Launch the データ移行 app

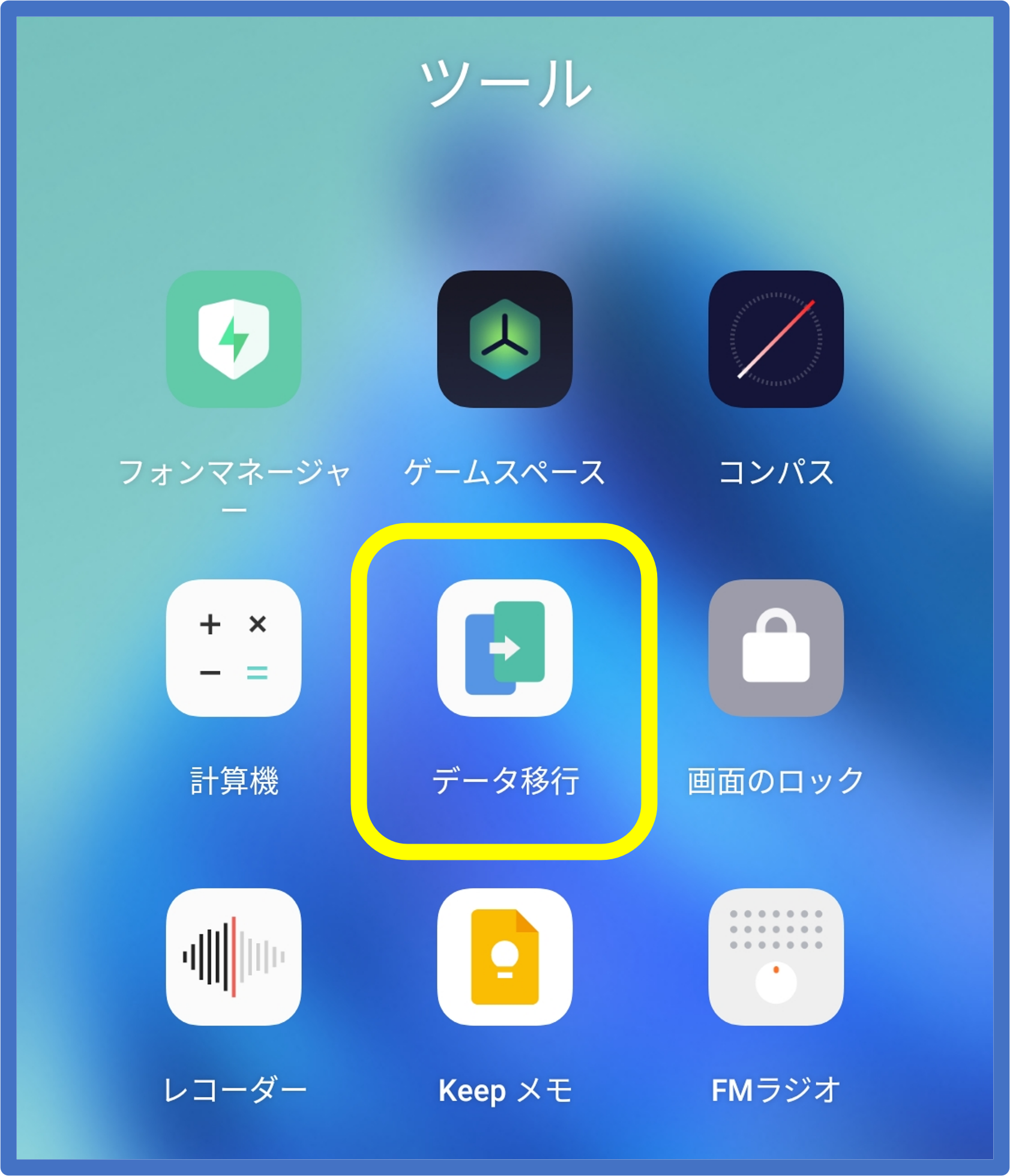(x=505, y=648)
